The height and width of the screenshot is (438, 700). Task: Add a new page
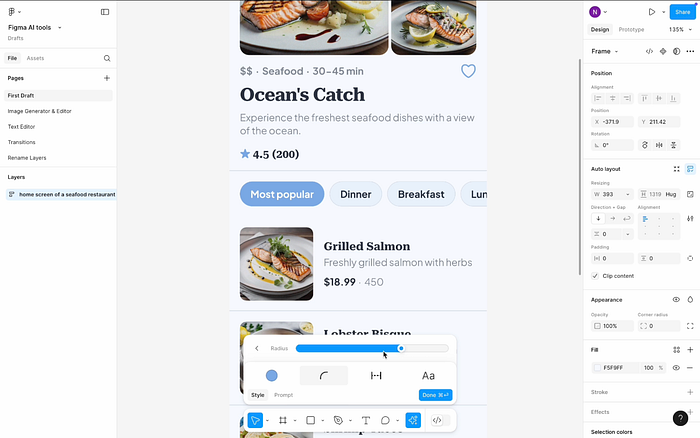(107, 78)
